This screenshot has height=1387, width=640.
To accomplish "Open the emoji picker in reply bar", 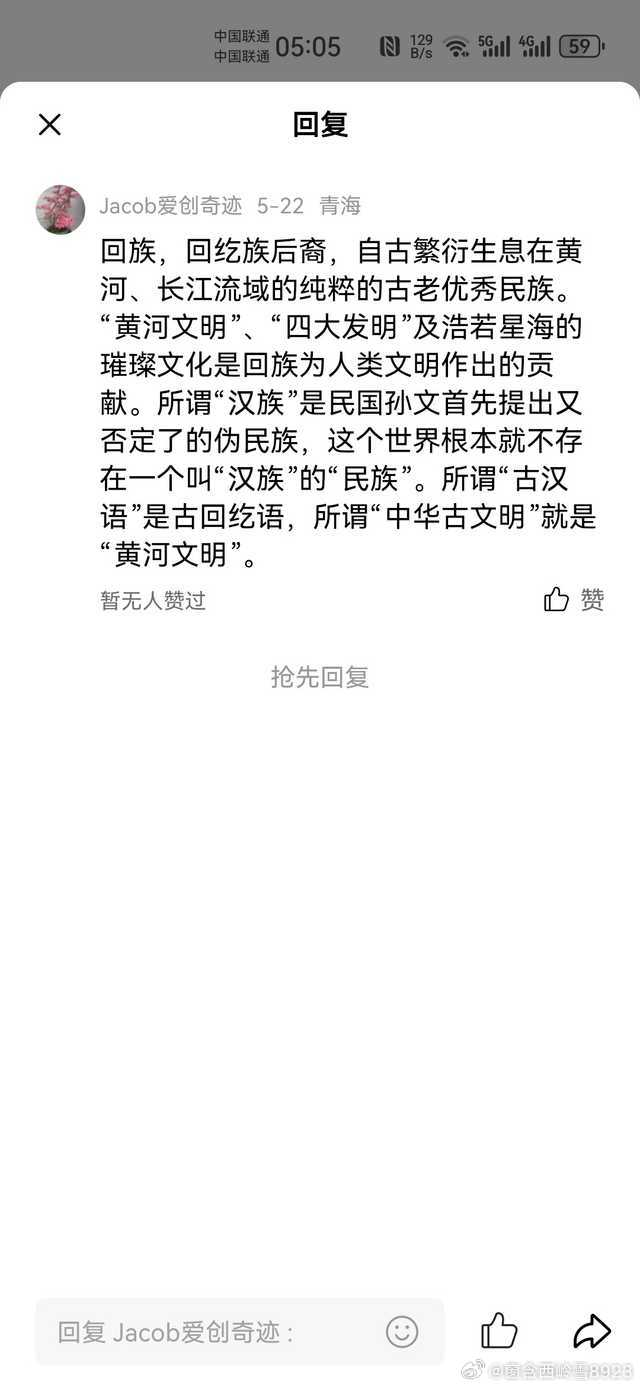I will (x=402, y=1331).
